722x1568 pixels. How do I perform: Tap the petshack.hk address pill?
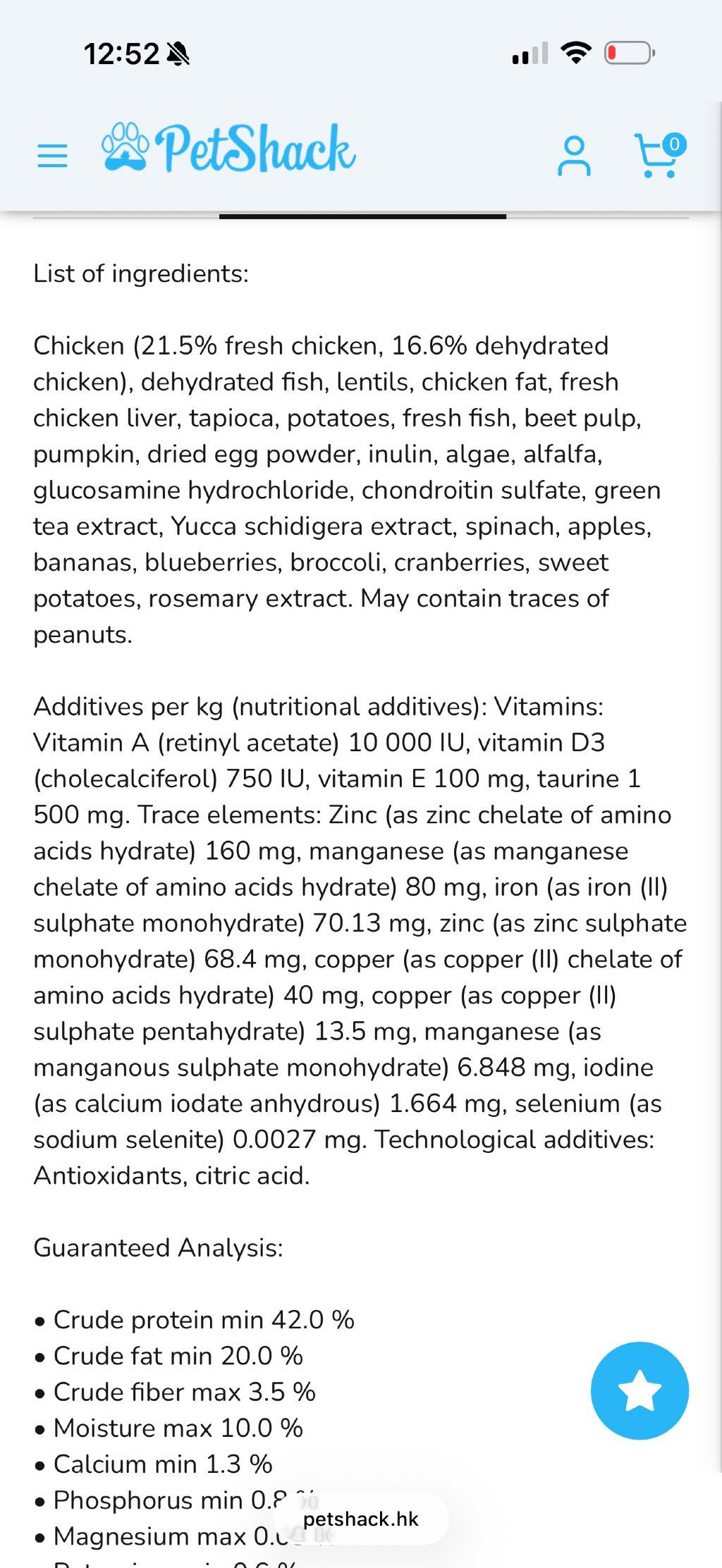coord(361,1519)
